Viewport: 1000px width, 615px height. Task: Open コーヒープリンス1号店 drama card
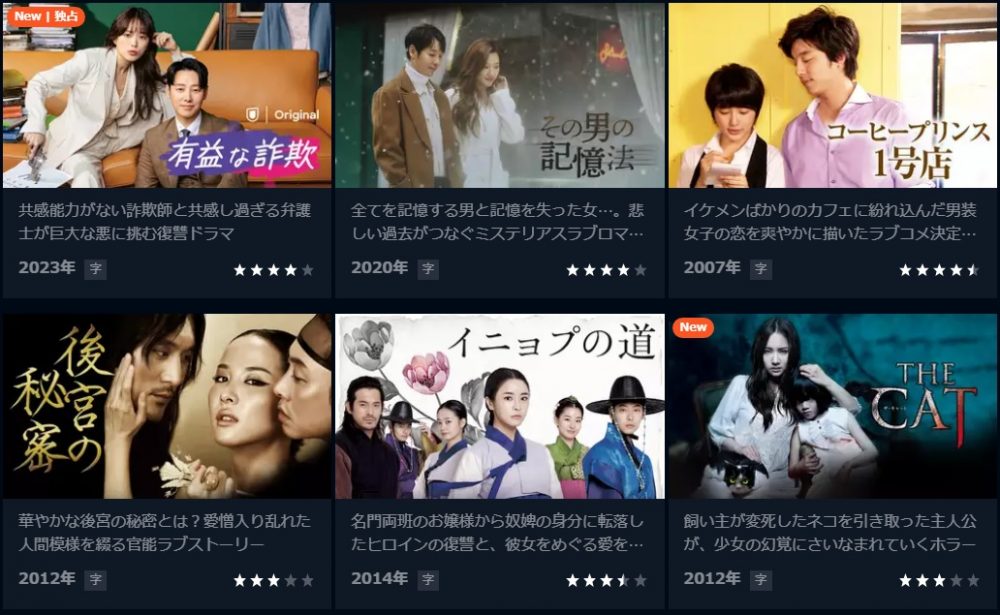[832, 97]
